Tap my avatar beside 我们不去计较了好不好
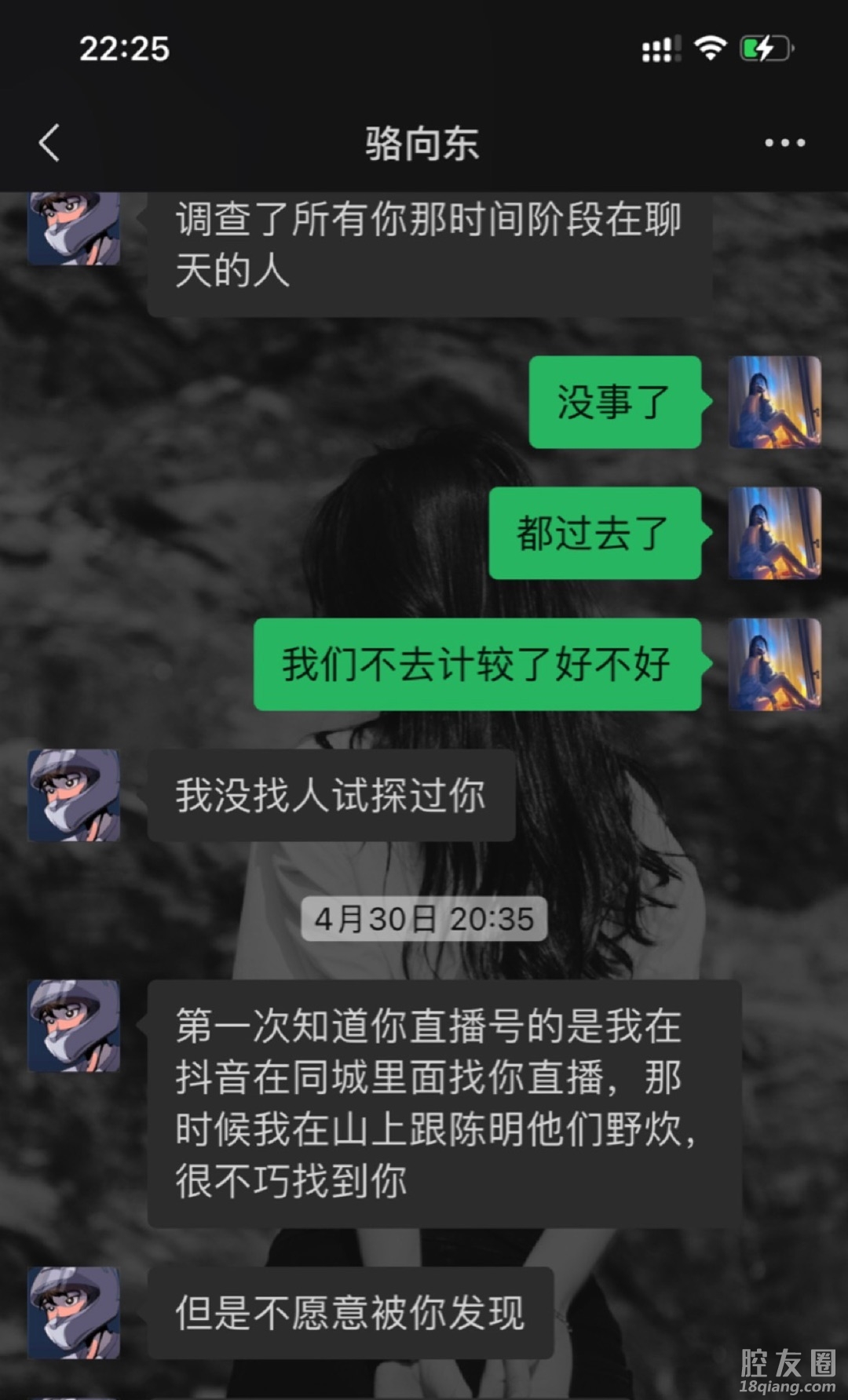Image resolution: width=848 pixels, height=1400 pixels. [x=774, y=664]
